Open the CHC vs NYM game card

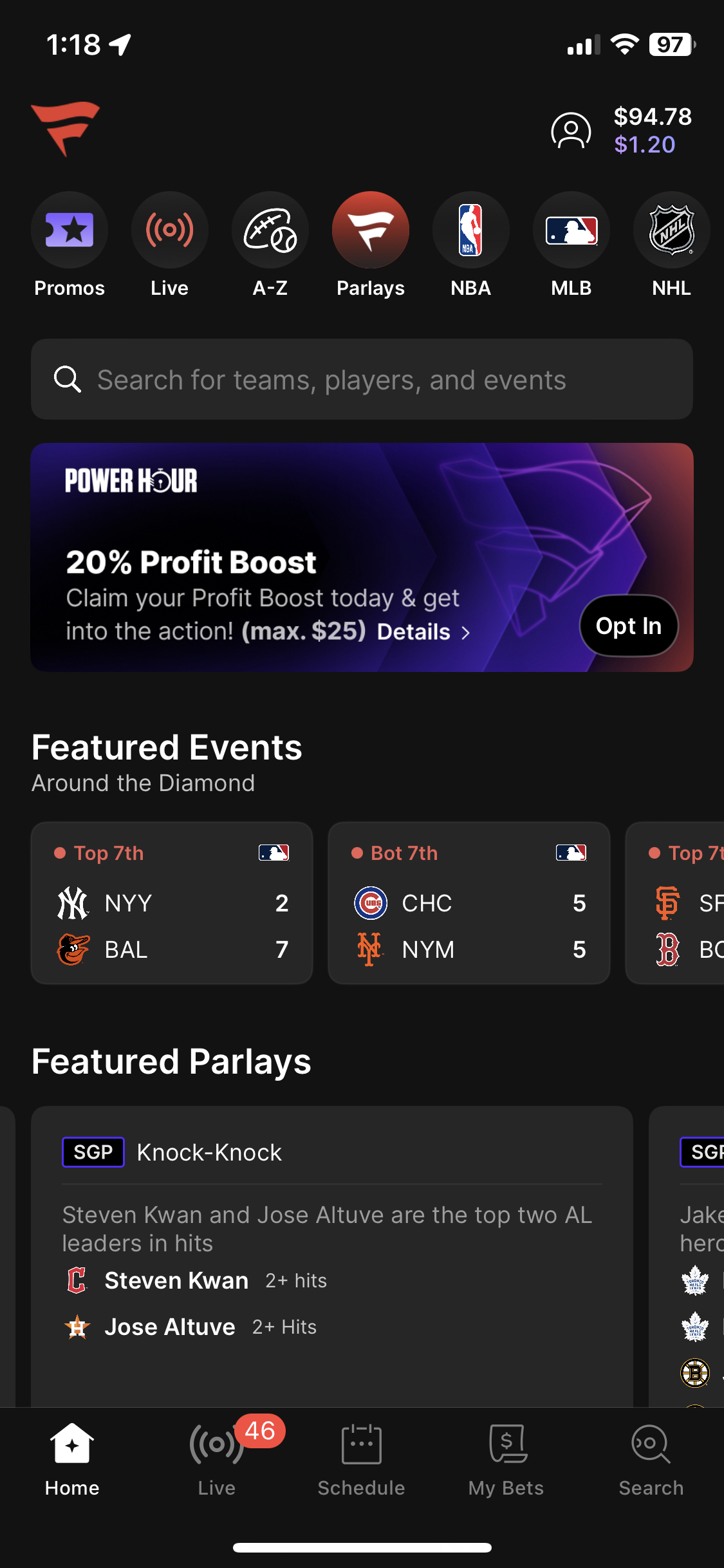[469, 903]
